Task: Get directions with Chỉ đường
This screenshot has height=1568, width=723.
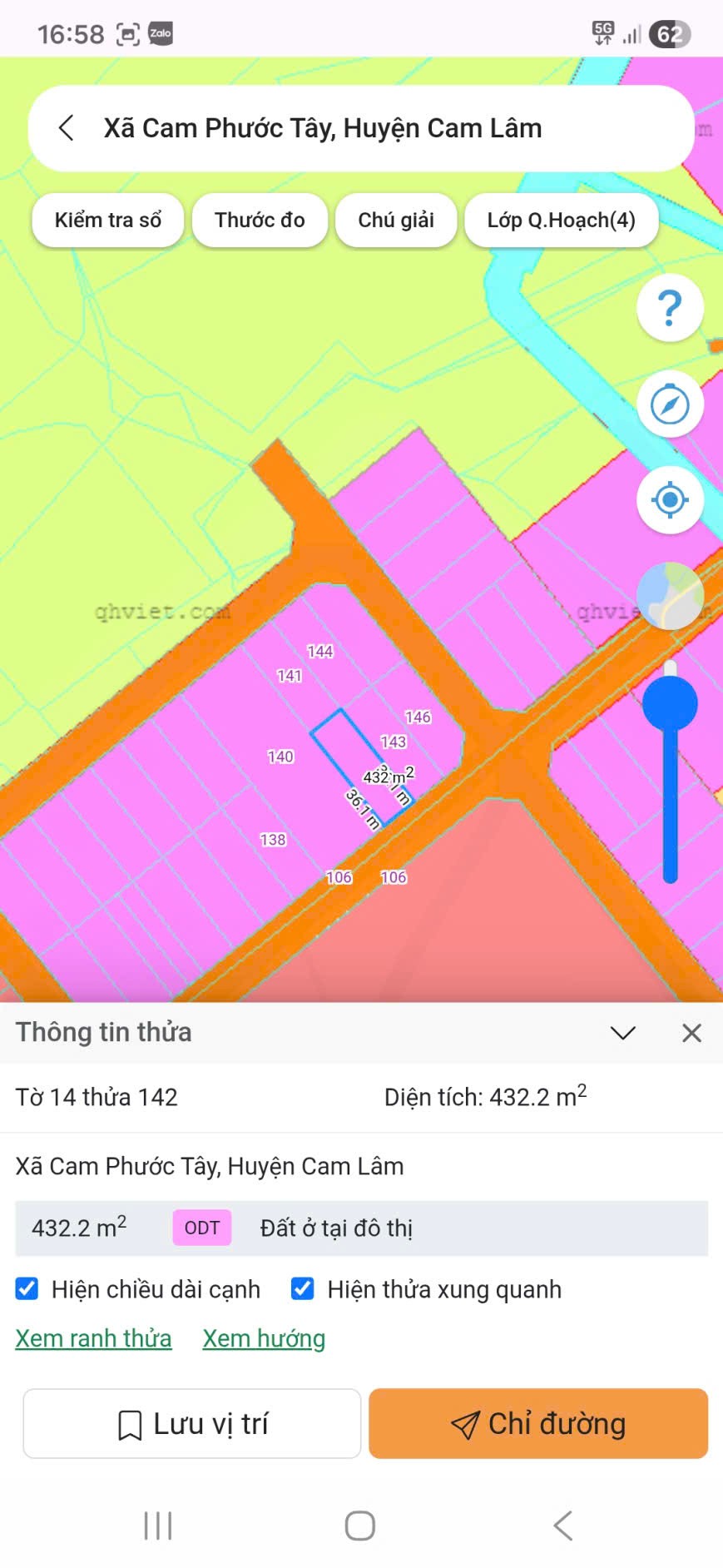Action: tap(538, 1424)
